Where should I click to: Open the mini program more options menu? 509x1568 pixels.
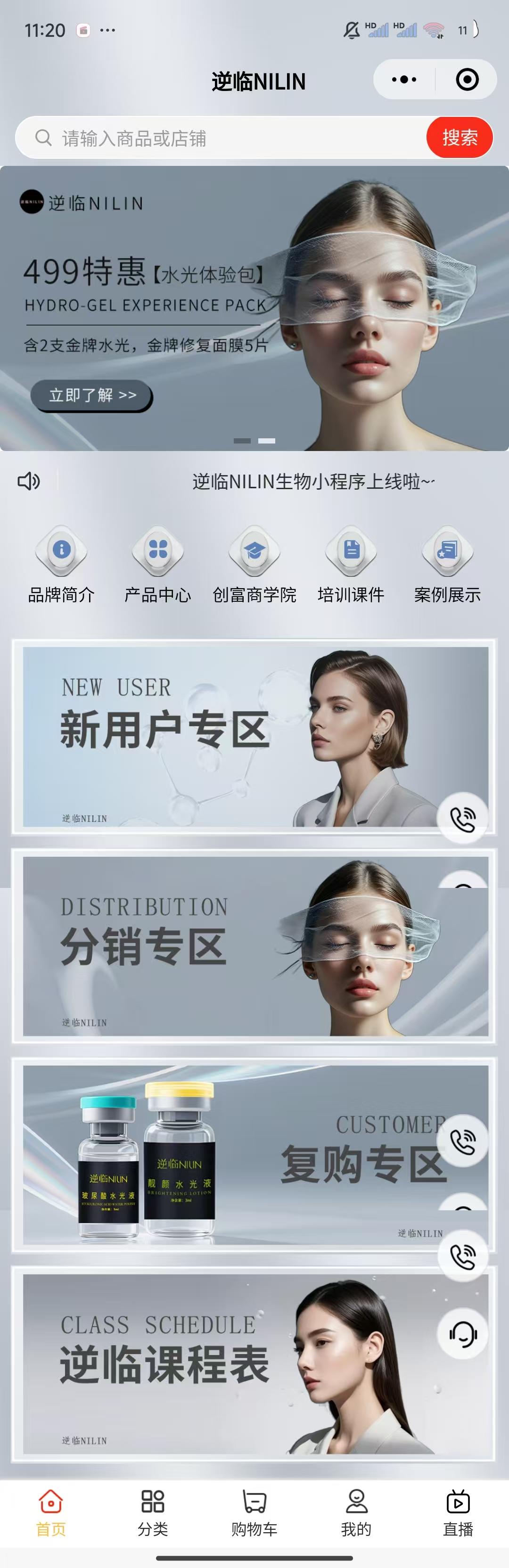click(x=404, y=80)
